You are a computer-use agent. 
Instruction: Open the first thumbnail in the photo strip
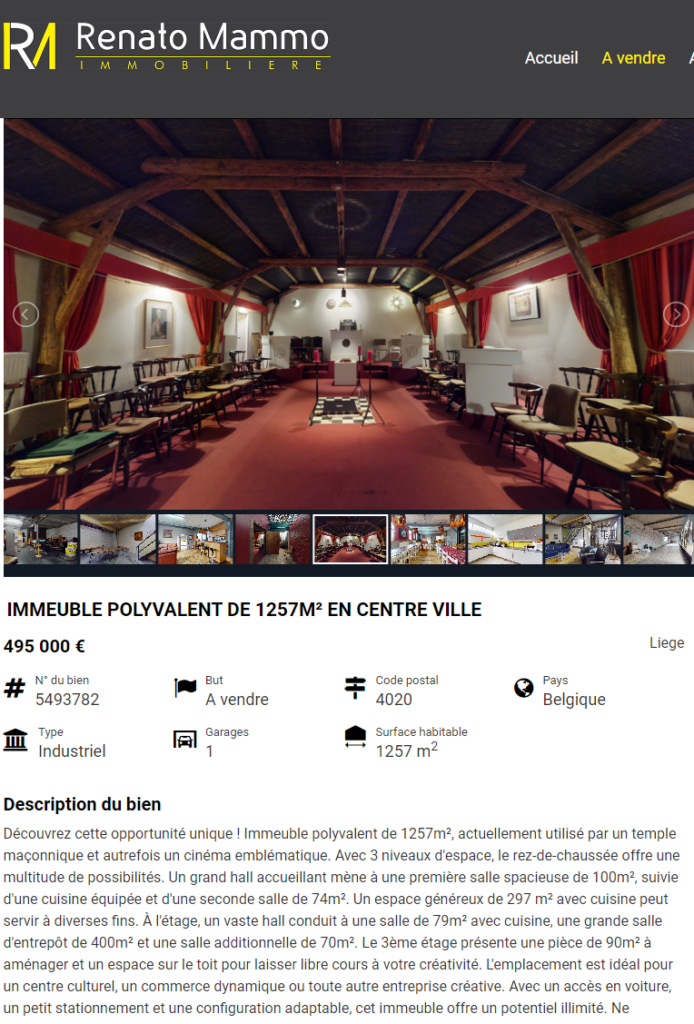(40, 540)
